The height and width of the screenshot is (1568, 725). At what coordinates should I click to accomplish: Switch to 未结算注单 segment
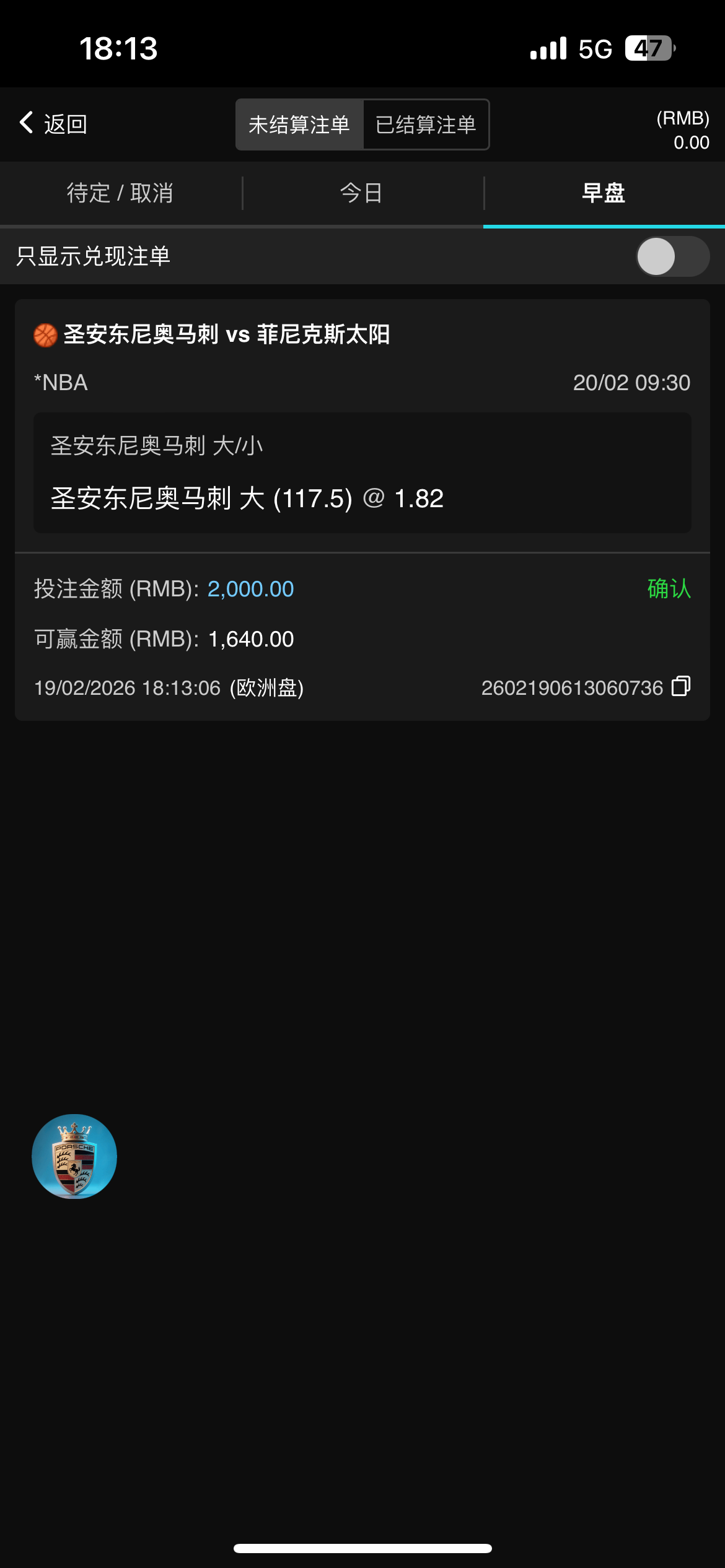coord(299,124)
